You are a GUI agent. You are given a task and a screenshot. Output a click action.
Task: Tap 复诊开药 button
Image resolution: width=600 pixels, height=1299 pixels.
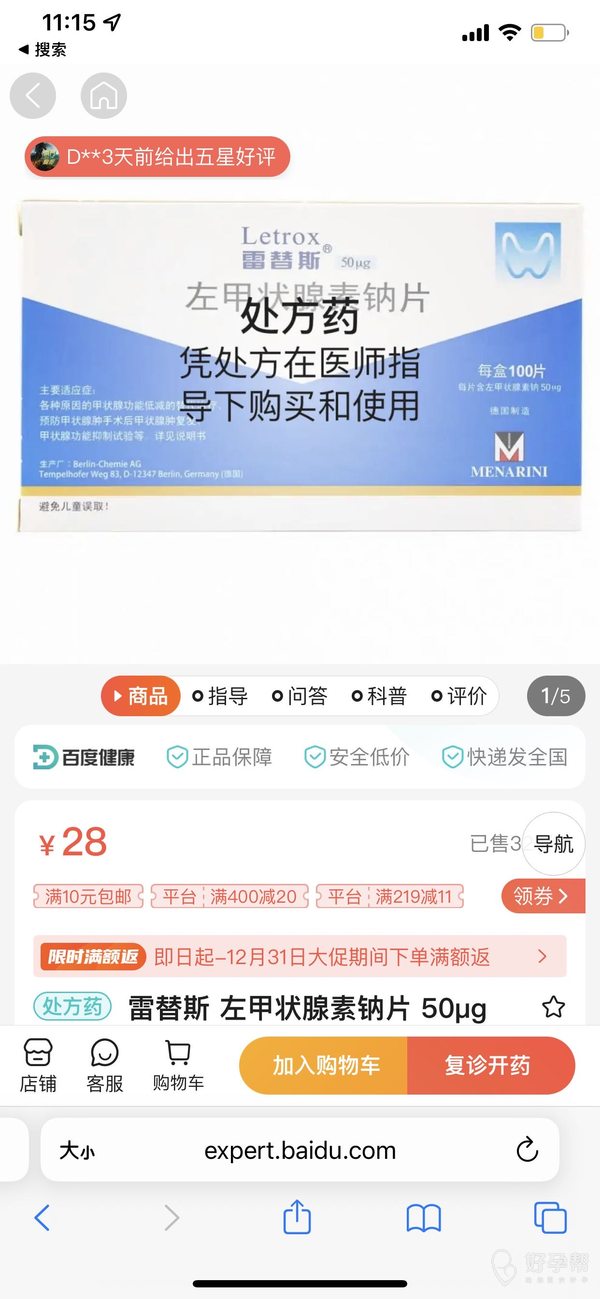(488, 1065)
